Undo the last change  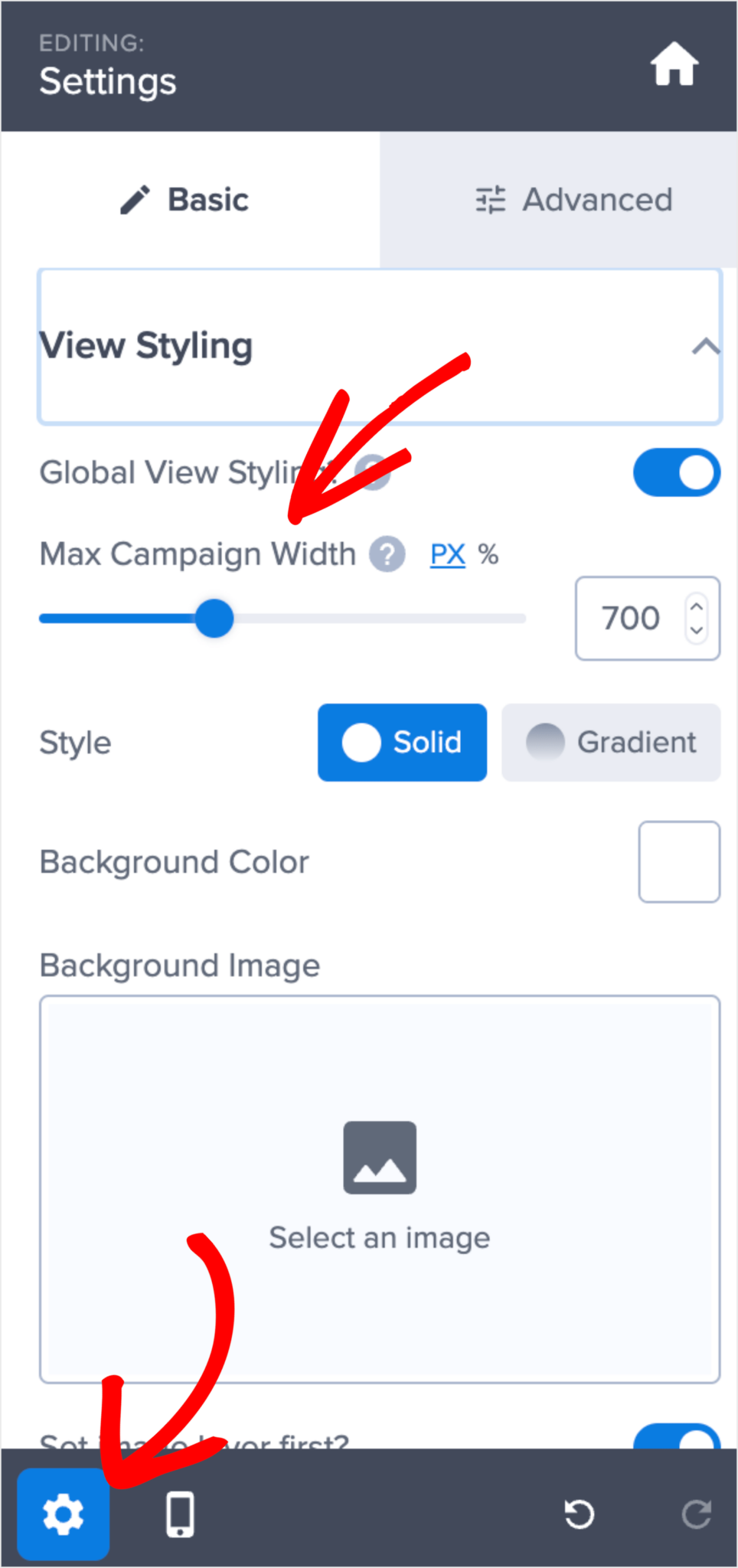tap(580, 1514)
